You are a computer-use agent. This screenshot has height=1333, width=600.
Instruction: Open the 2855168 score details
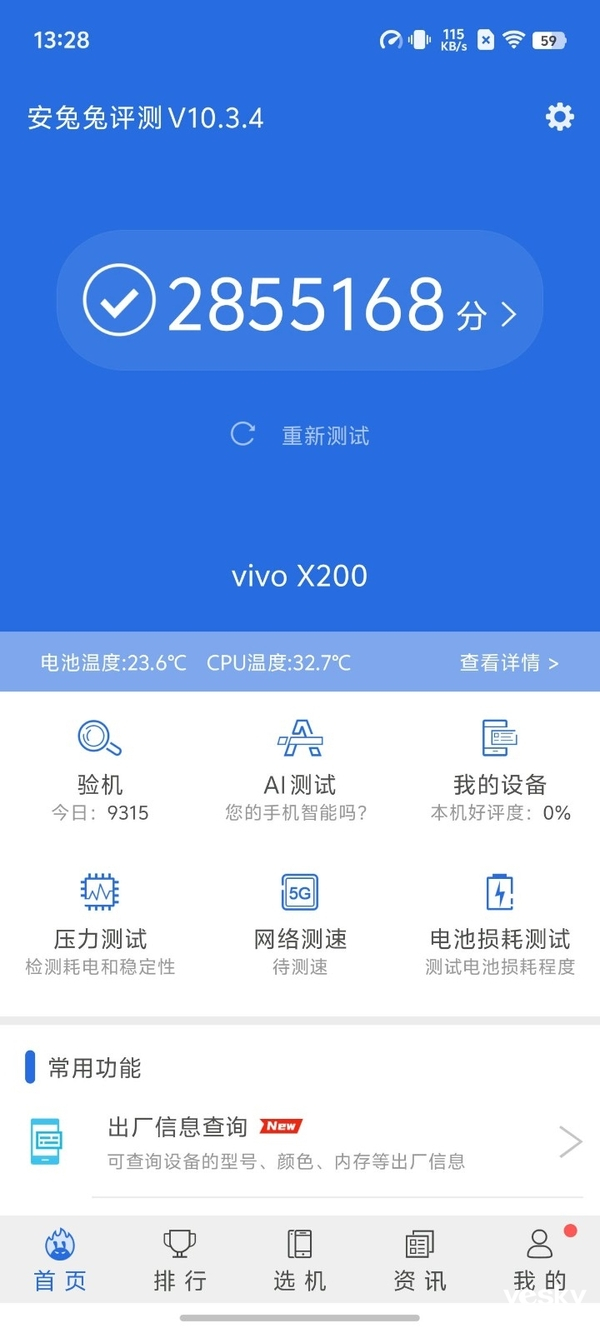click(x=300, y=303)
